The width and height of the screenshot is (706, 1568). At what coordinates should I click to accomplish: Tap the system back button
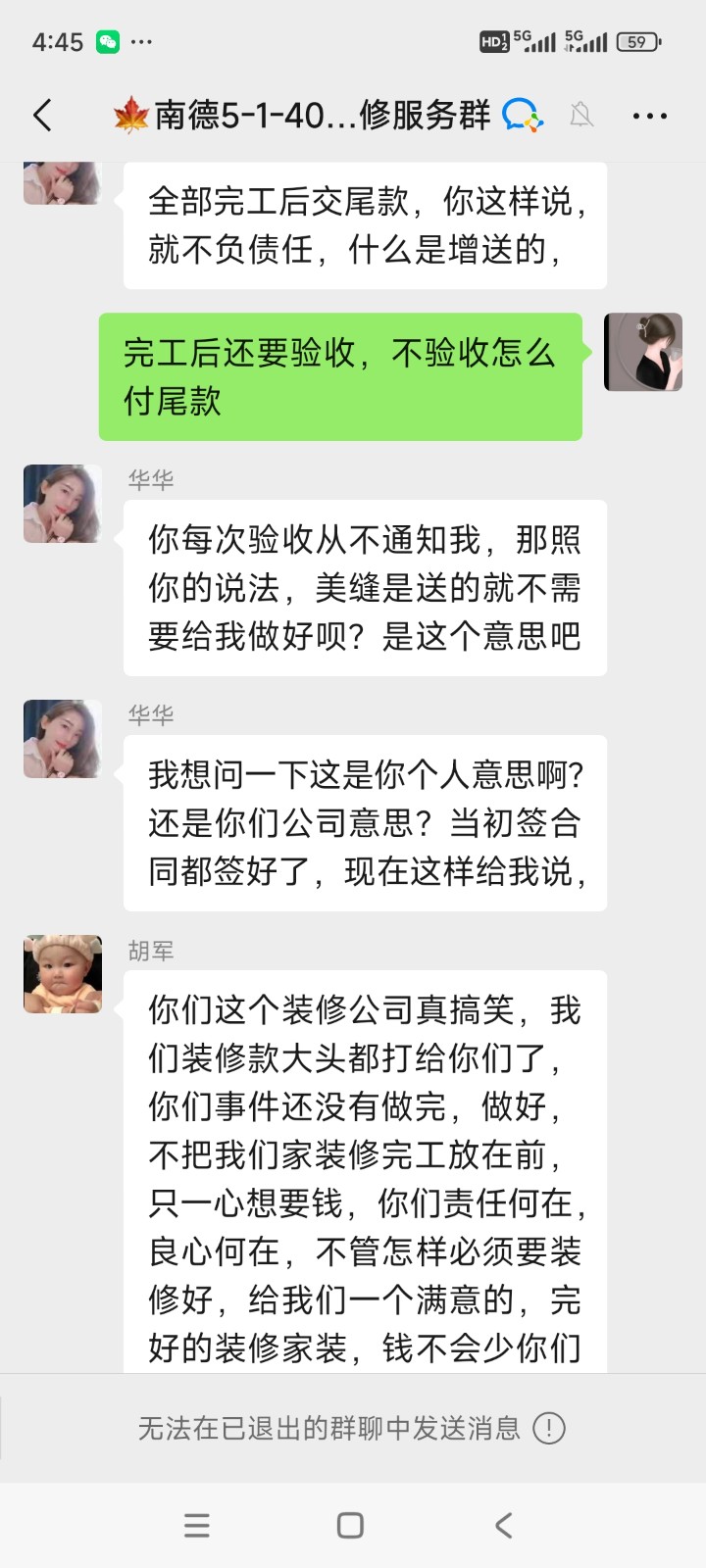pyautogui.click(x=503, y=1525)
